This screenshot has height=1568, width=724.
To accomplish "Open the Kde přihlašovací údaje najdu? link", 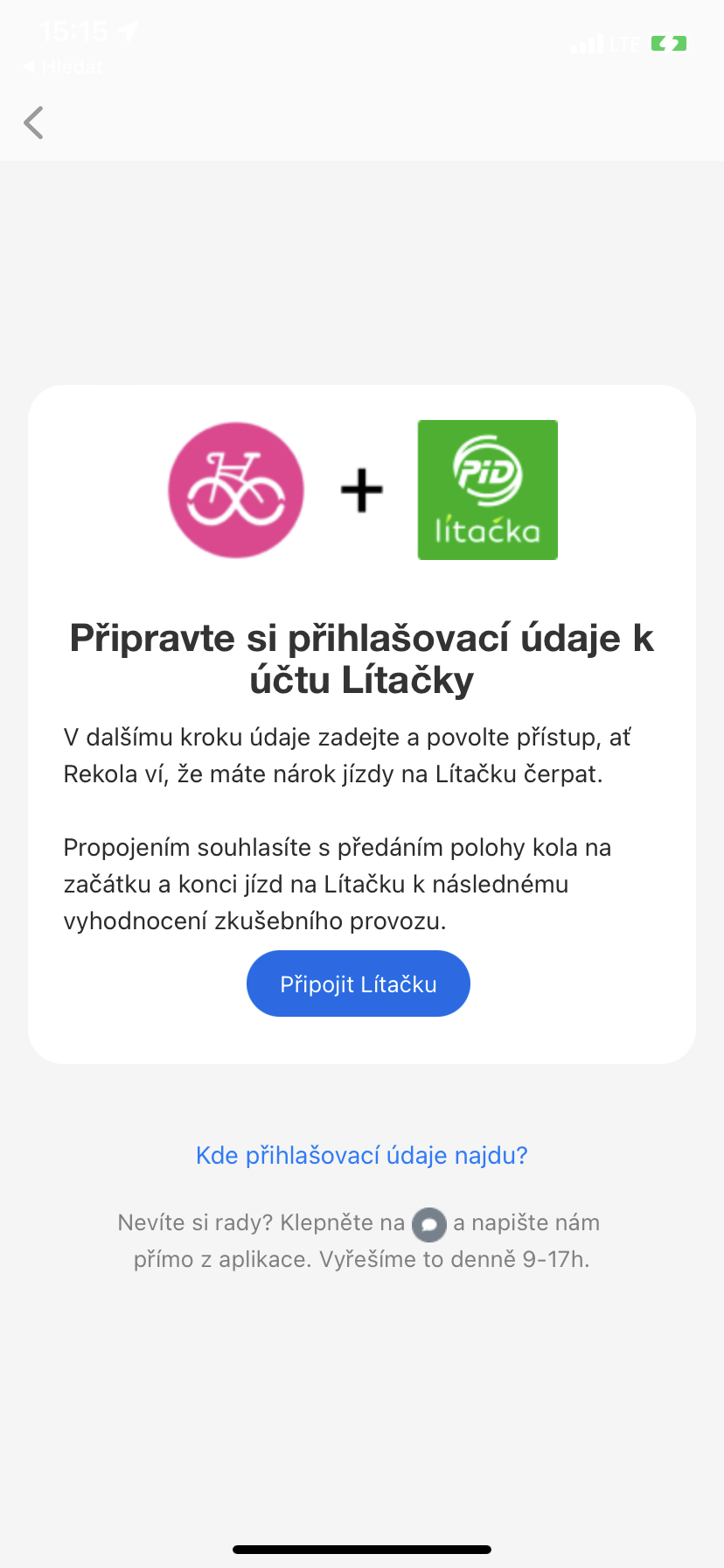I will pos(362,1155).
